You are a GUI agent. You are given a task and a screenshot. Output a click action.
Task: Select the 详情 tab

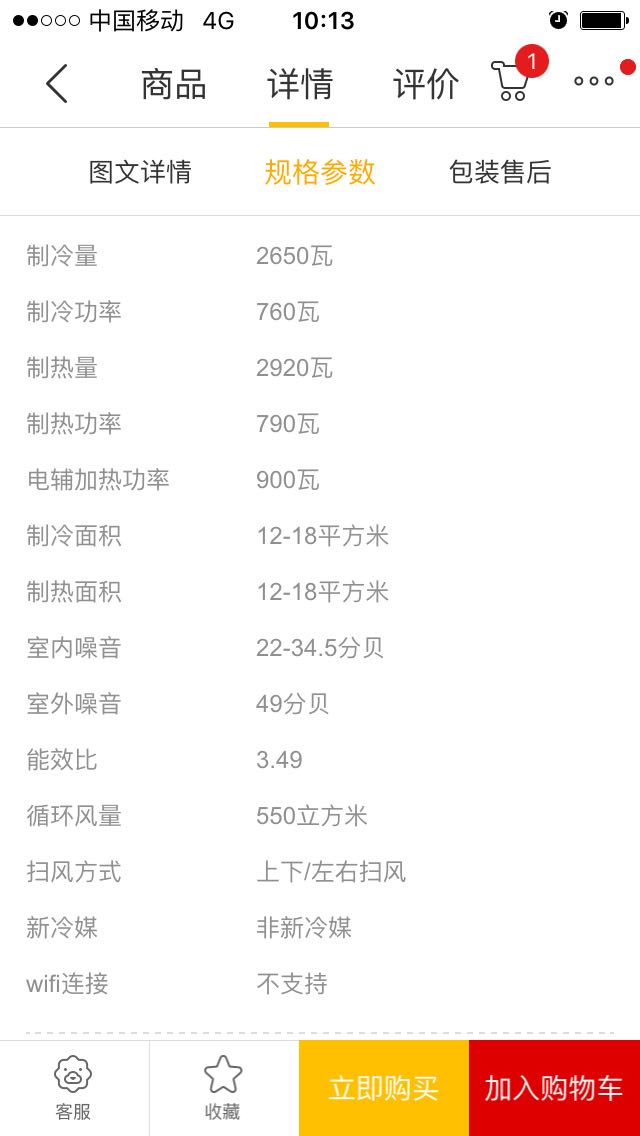(x=299, y=84)
